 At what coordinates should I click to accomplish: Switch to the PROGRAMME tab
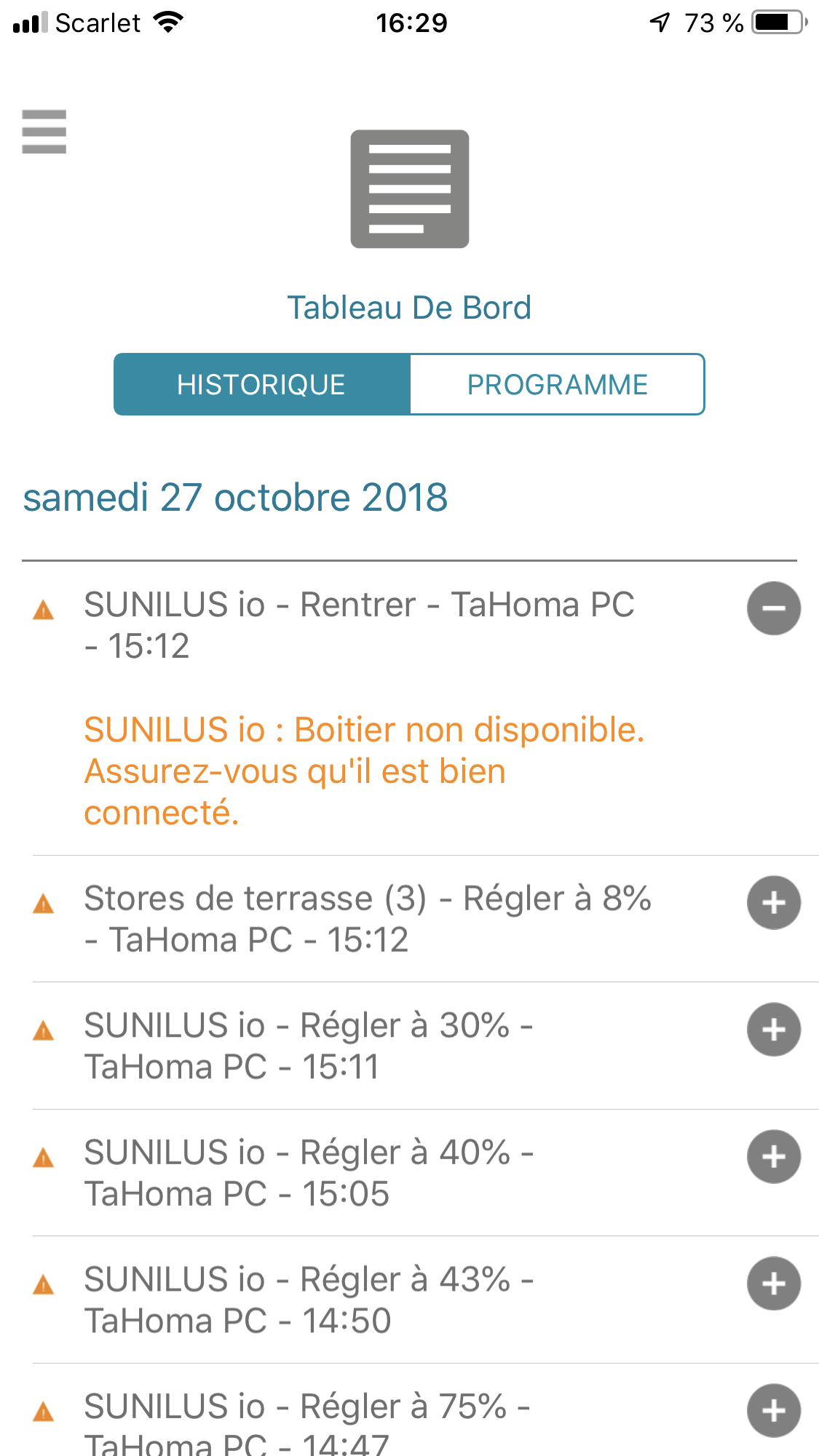pos(557,385)
